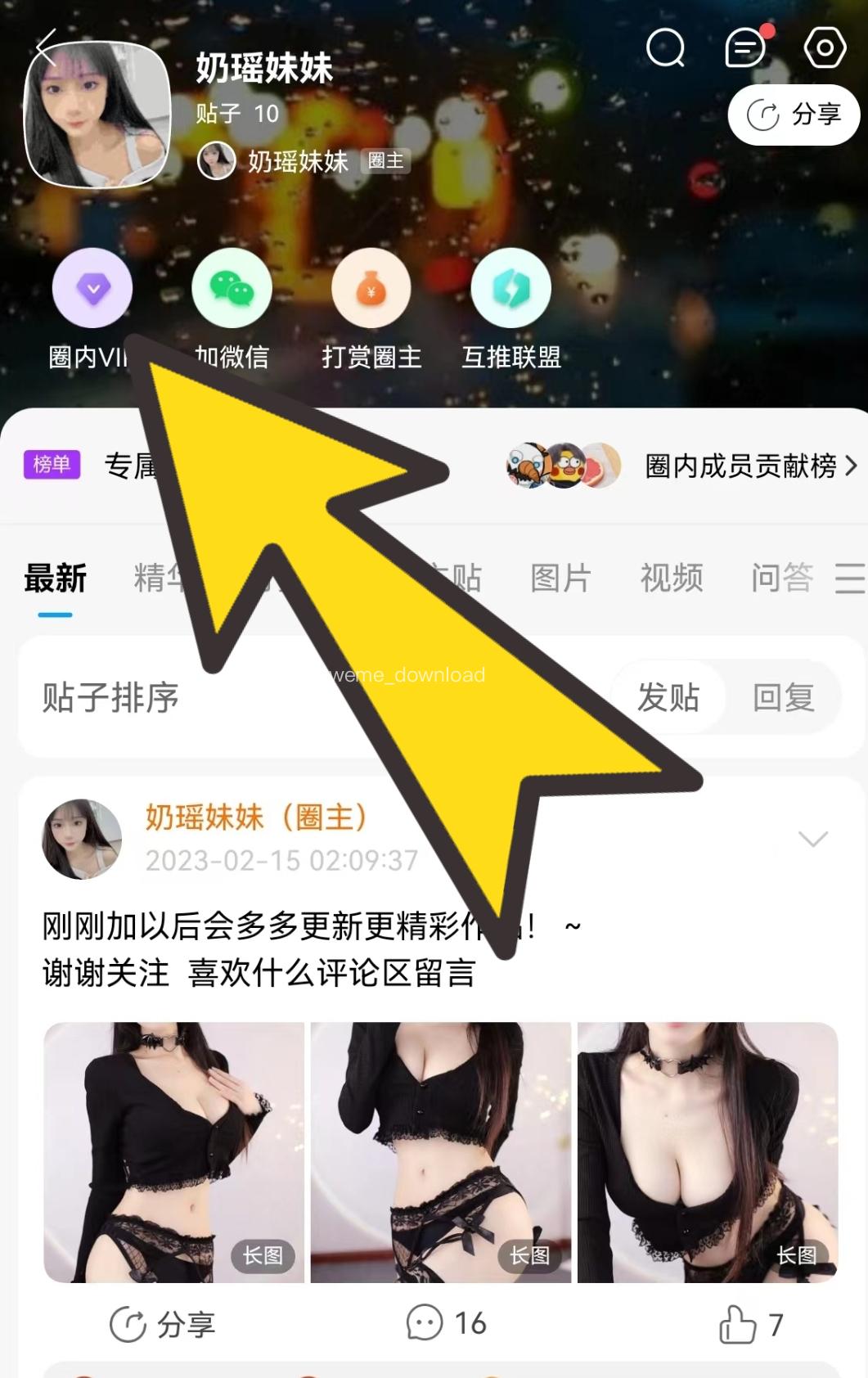Expand the tab list menu icon
This screenshot has width=868, height=1378.
850,579
